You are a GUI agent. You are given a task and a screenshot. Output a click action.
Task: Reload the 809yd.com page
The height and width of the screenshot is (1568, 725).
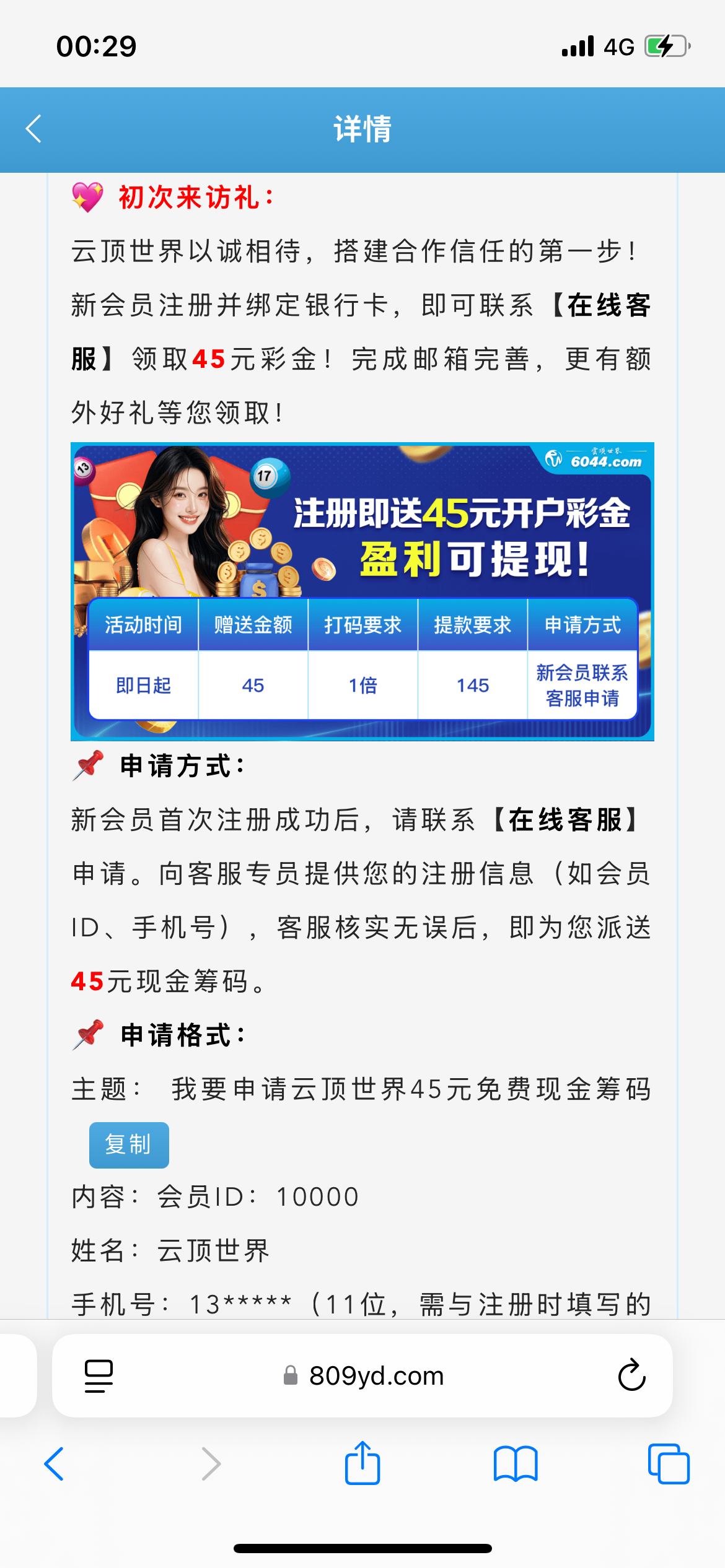click(x=631, y=1376)
